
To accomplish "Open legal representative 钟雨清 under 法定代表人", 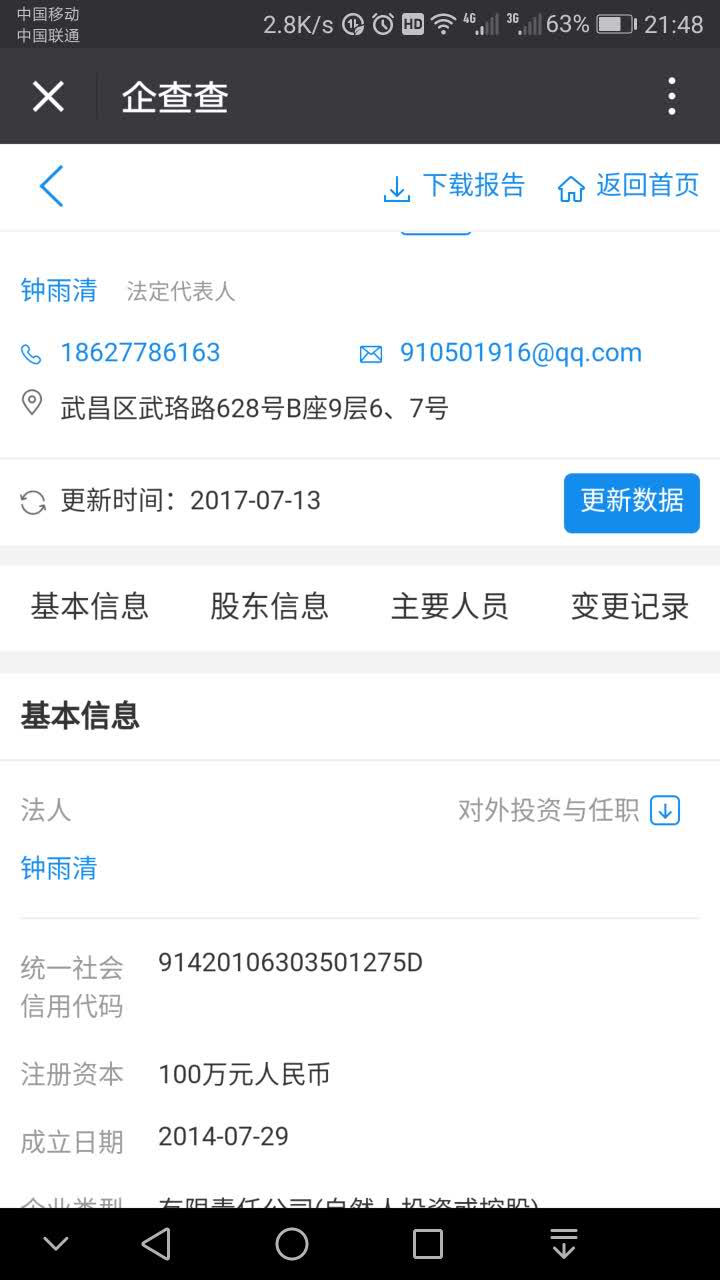I will tap(59, 291).
